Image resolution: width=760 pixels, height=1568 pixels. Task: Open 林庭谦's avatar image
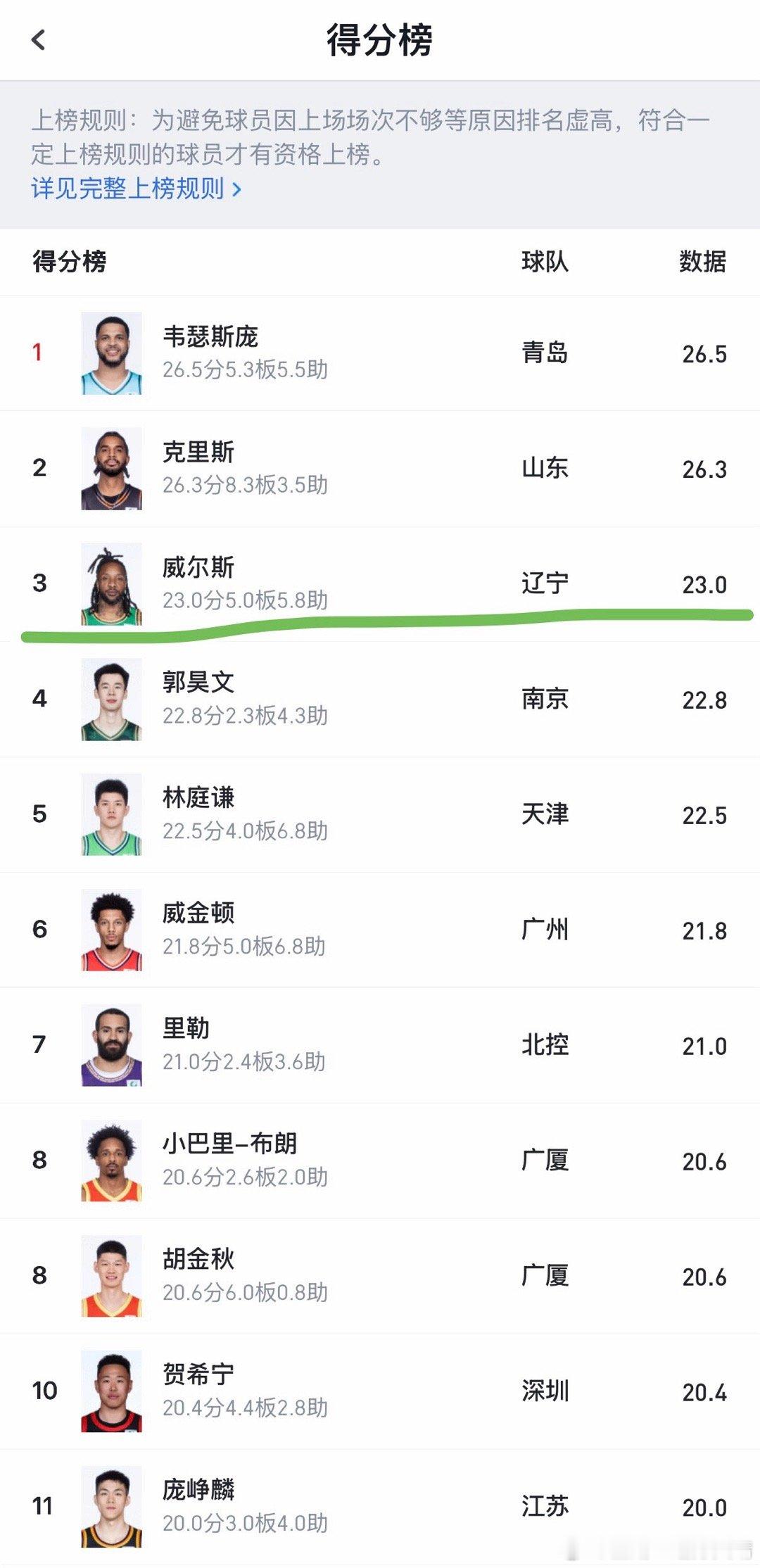pyautogui.click(x=113, y=814)
